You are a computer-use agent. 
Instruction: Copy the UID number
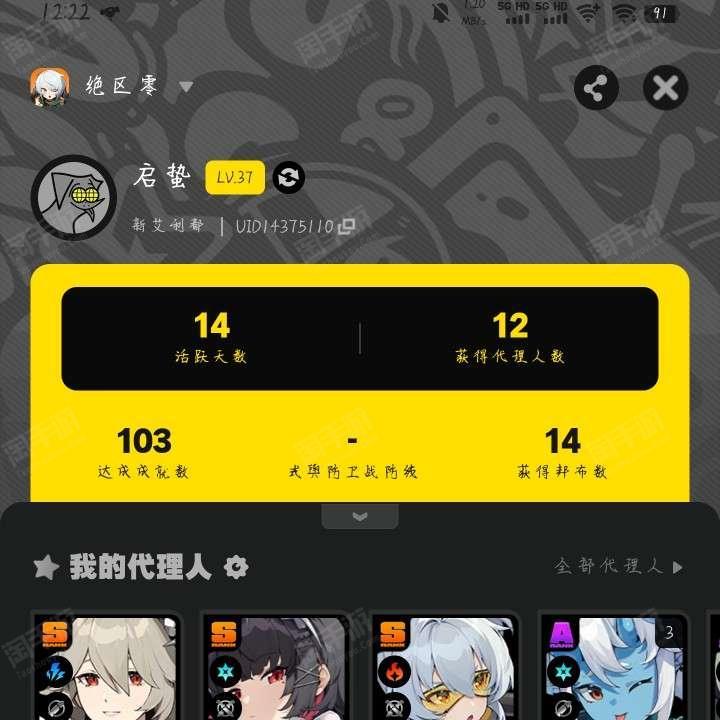[346, 227]
